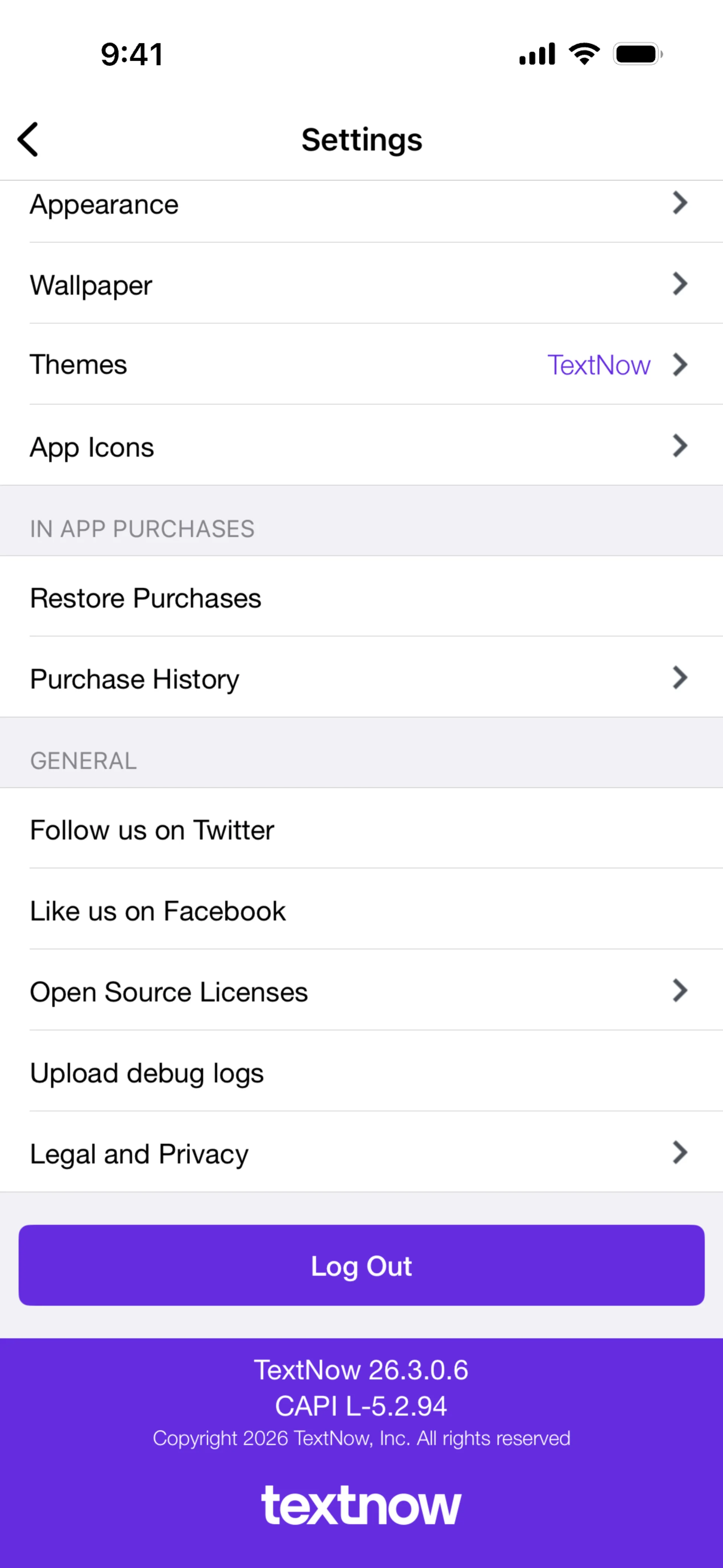Choose a different App Icon
This screenshot has width=723, height=1568.
361,446
